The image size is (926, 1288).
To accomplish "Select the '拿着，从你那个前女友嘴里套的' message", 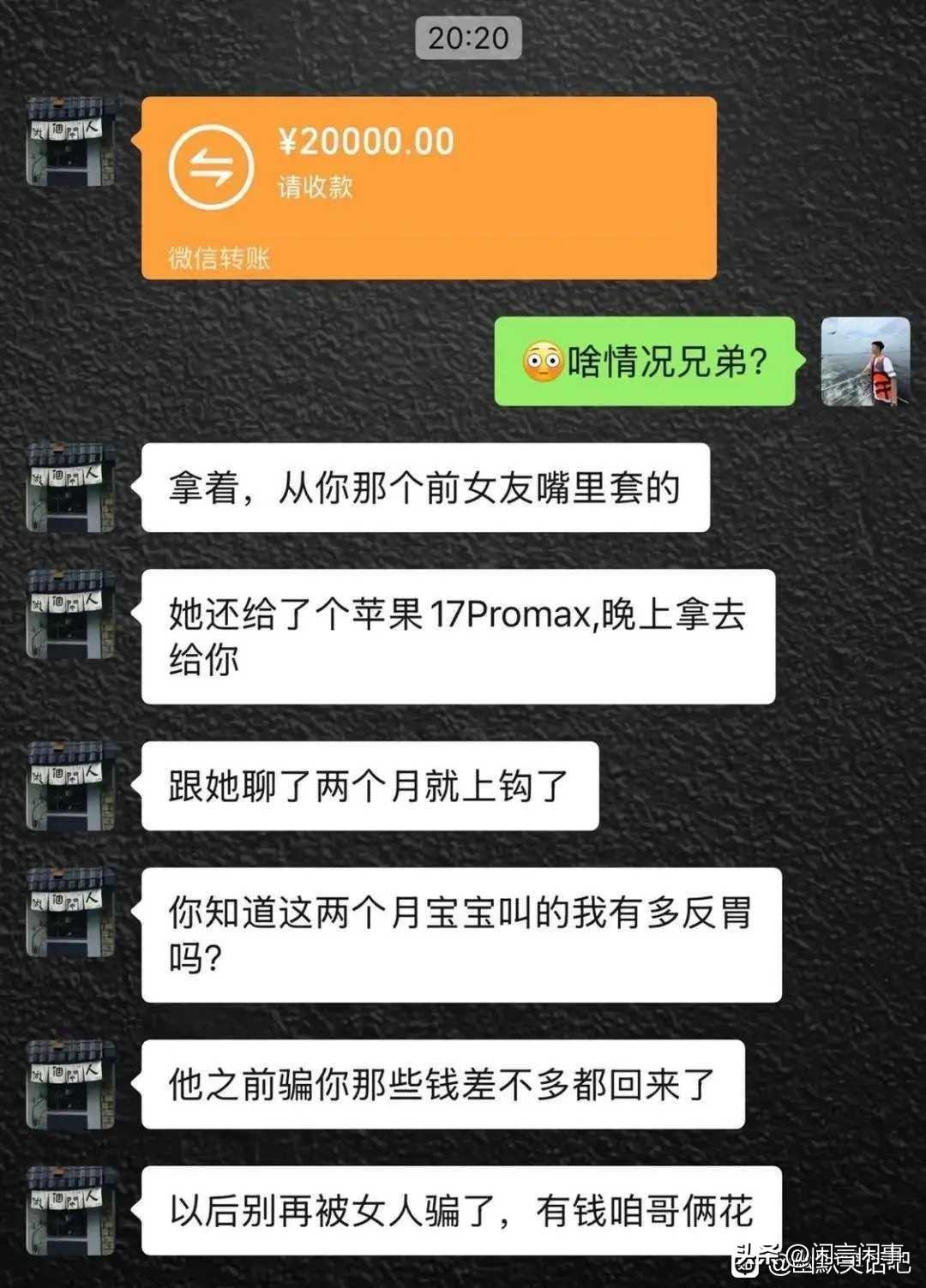I will pyautogui.click(x=429, y=485).
